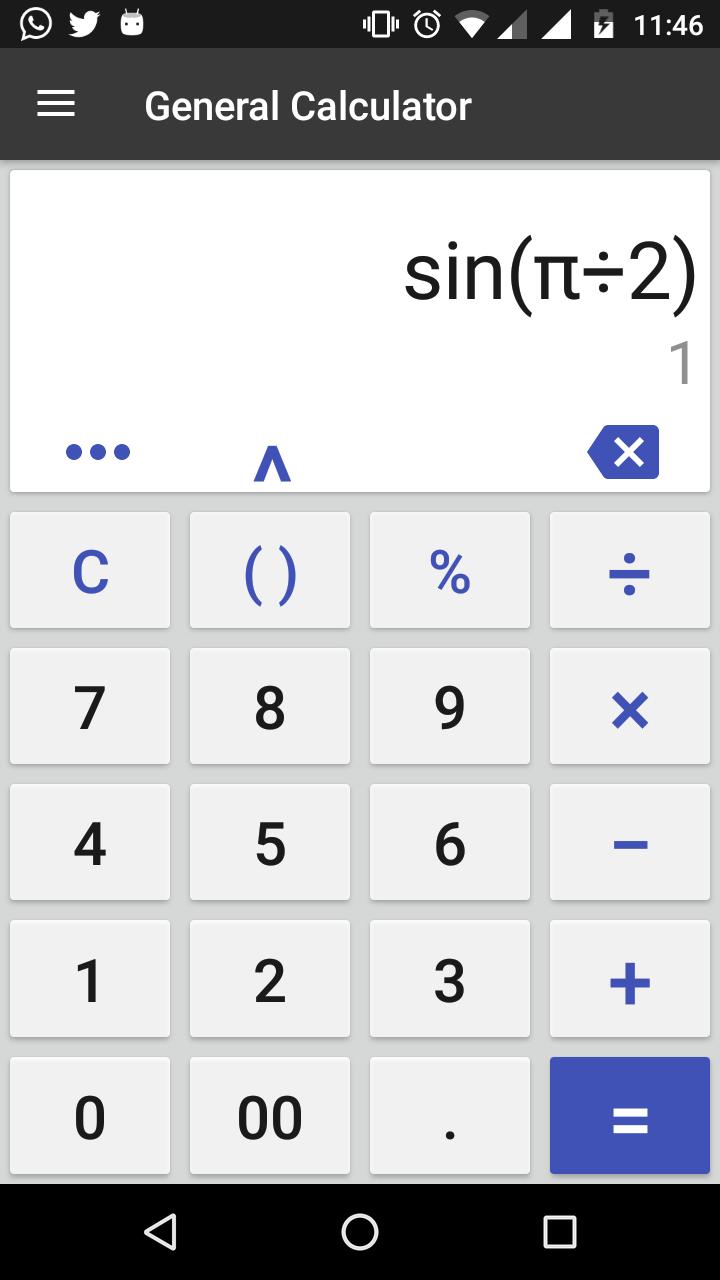Viewport: 720px width, 1280px height.
Task: Enter double zero 00
Action: [270, 1115]
